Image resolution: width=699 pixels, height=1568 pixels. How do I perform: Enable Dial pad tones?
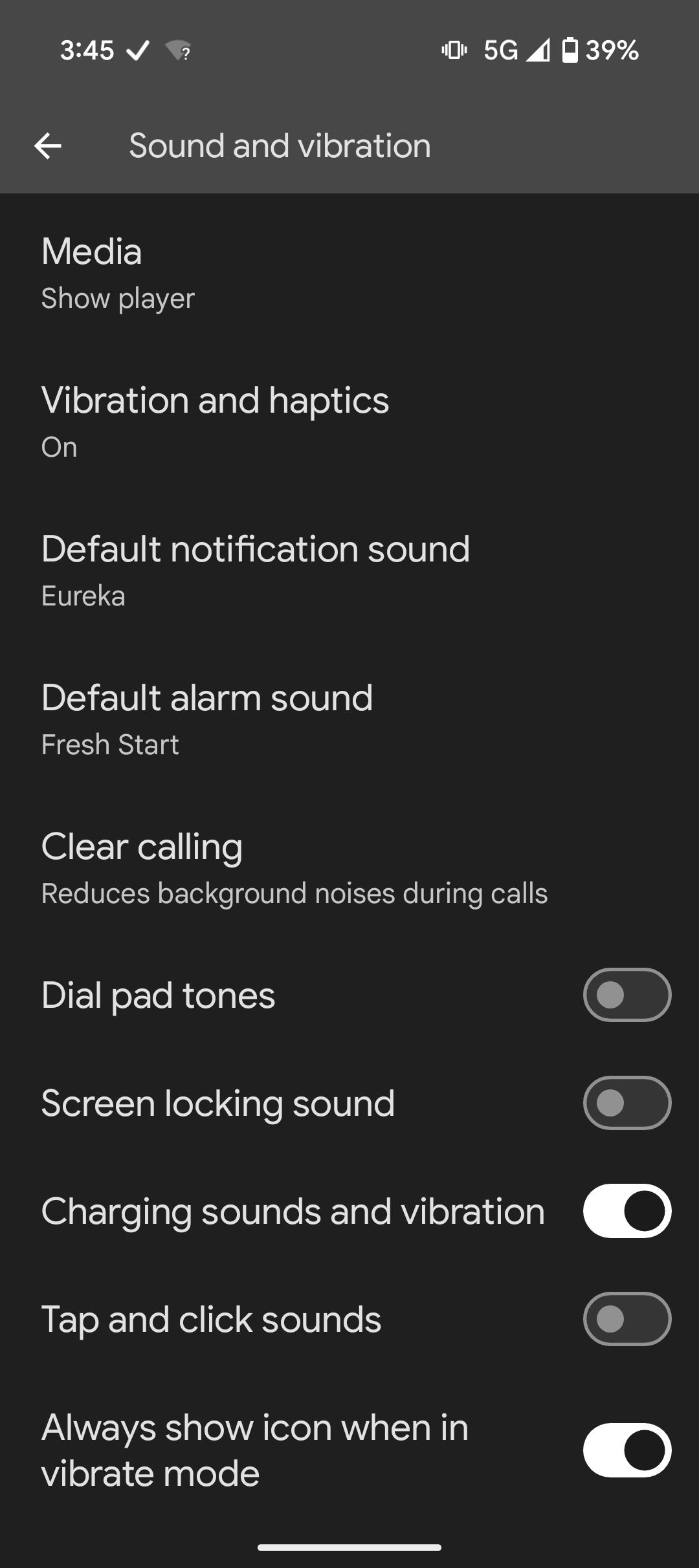626,995
